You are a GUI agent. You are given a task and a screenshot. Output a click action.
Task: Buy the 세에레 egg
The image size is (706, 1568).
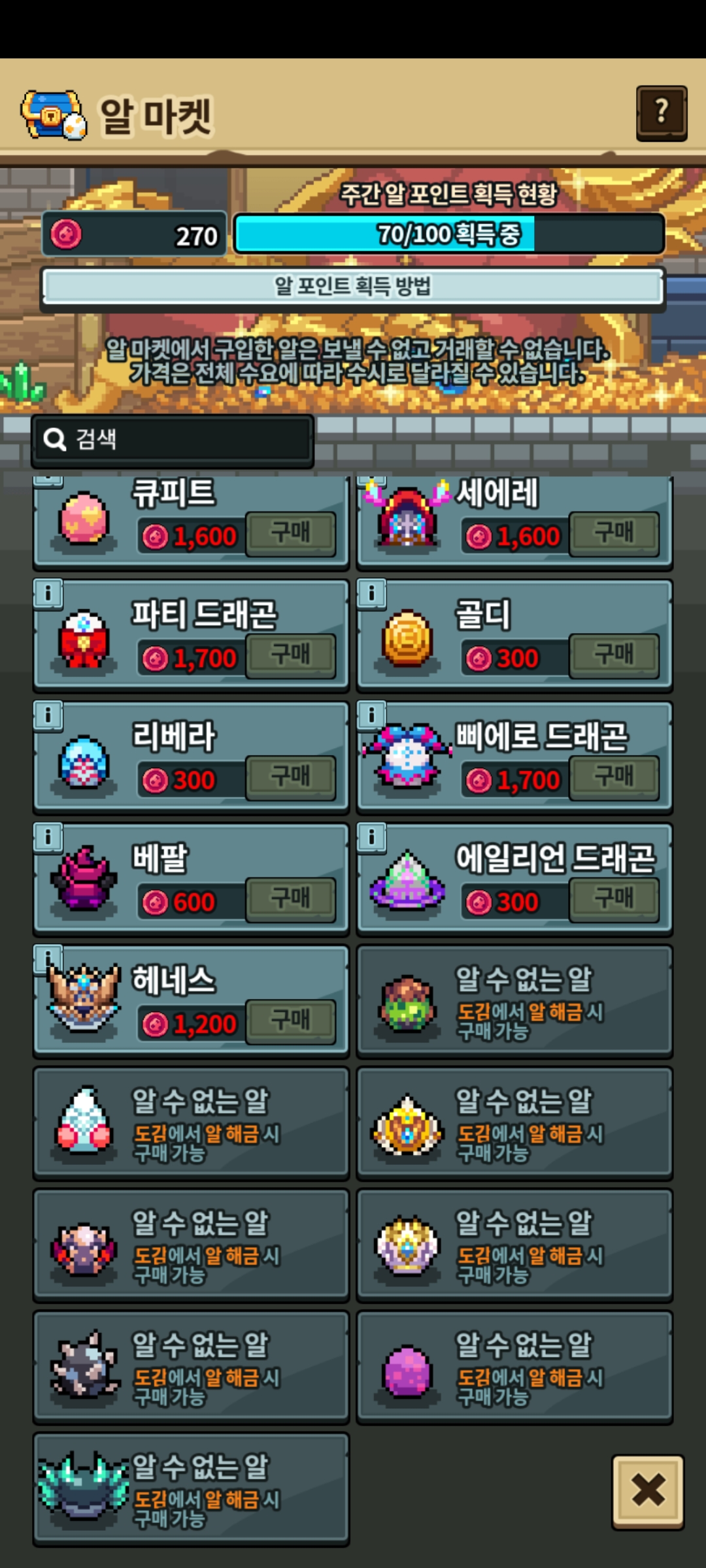click(x=614, y=533)
